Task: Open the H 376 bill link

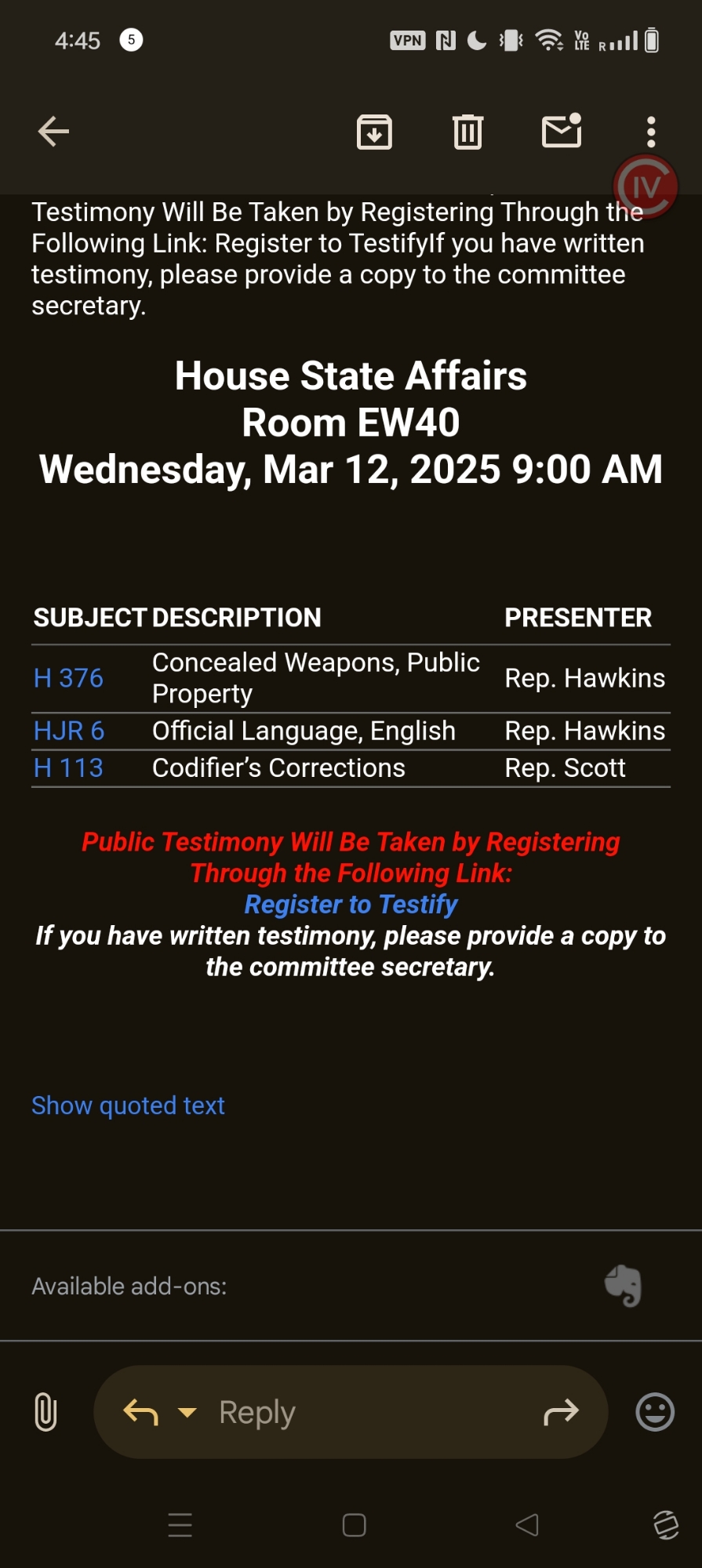Action: pyautogui.click(x=68, y=678)
